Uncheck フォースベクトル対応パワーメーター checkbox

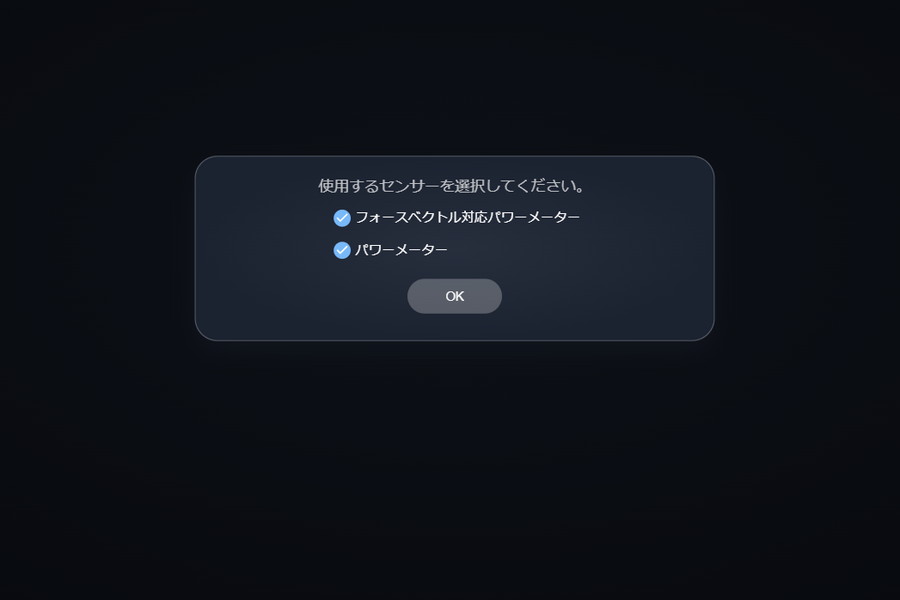pyautogui.click(x=342, y=218)
